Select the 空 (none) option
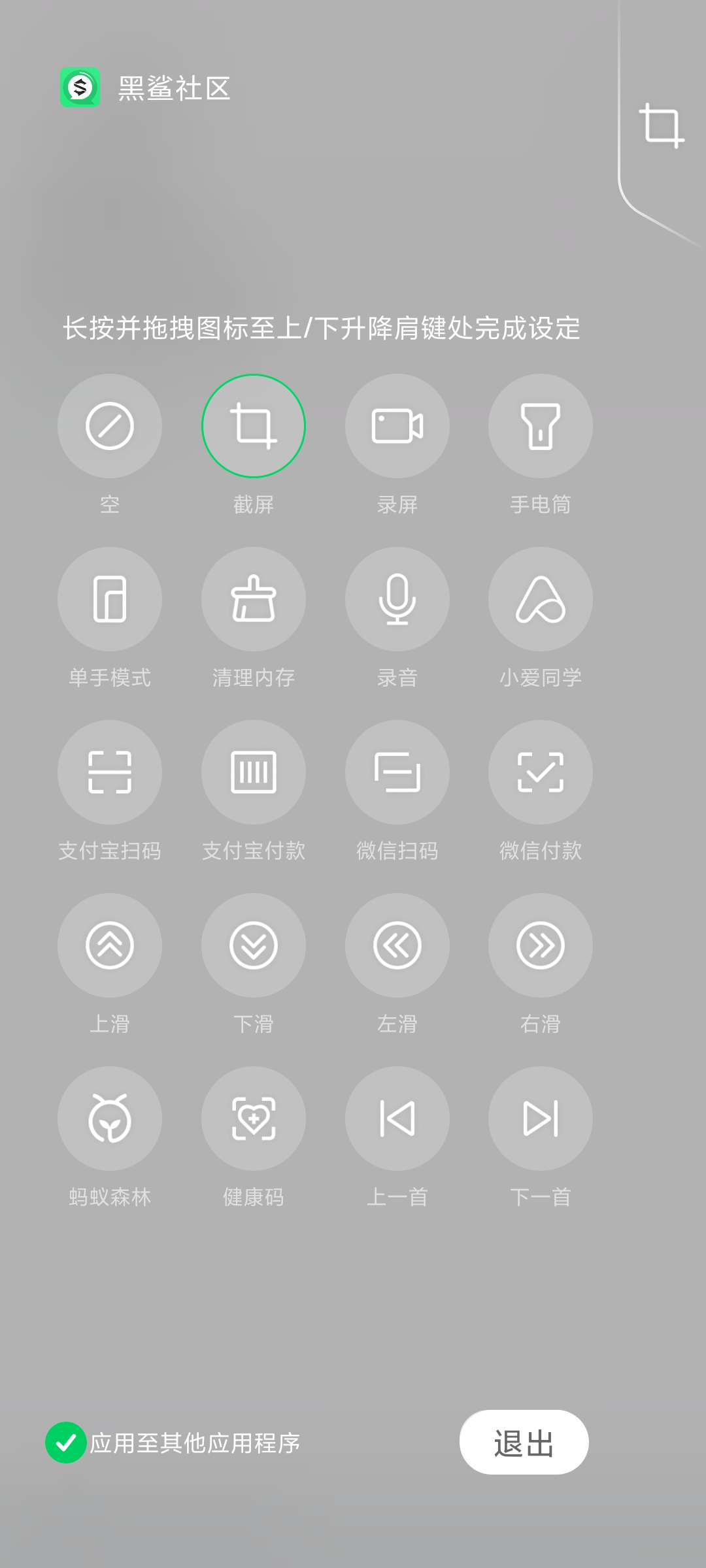 click(x=110, y=426)
